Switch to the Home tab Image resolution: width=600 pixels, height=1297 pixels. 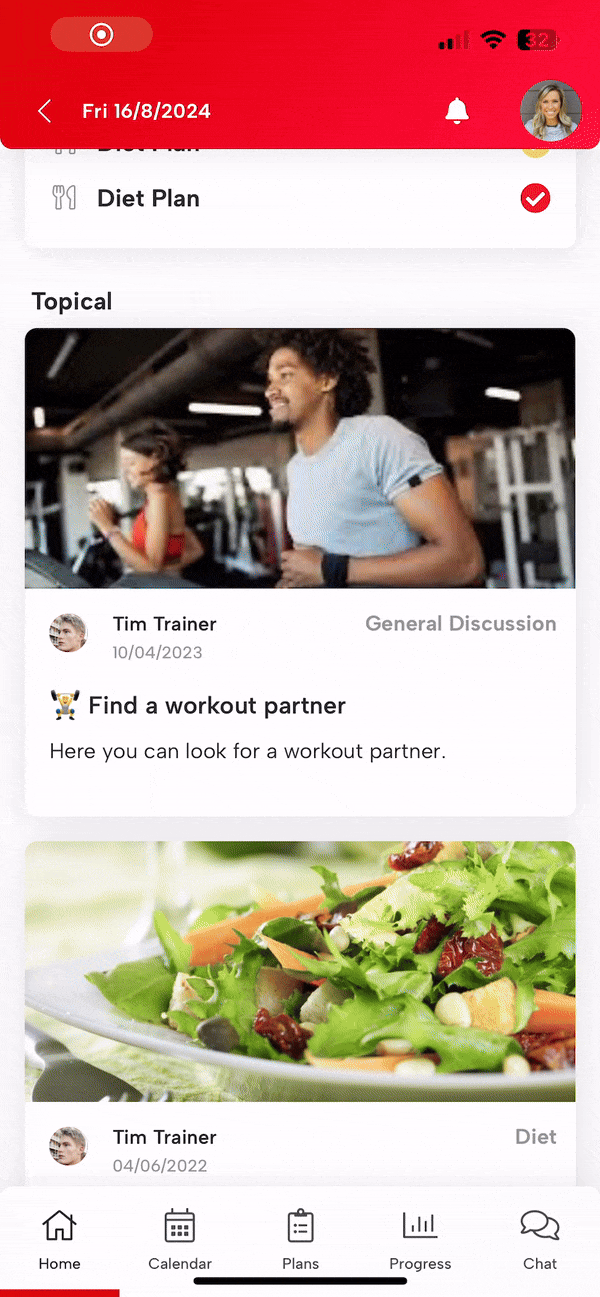coord(59,1240)
